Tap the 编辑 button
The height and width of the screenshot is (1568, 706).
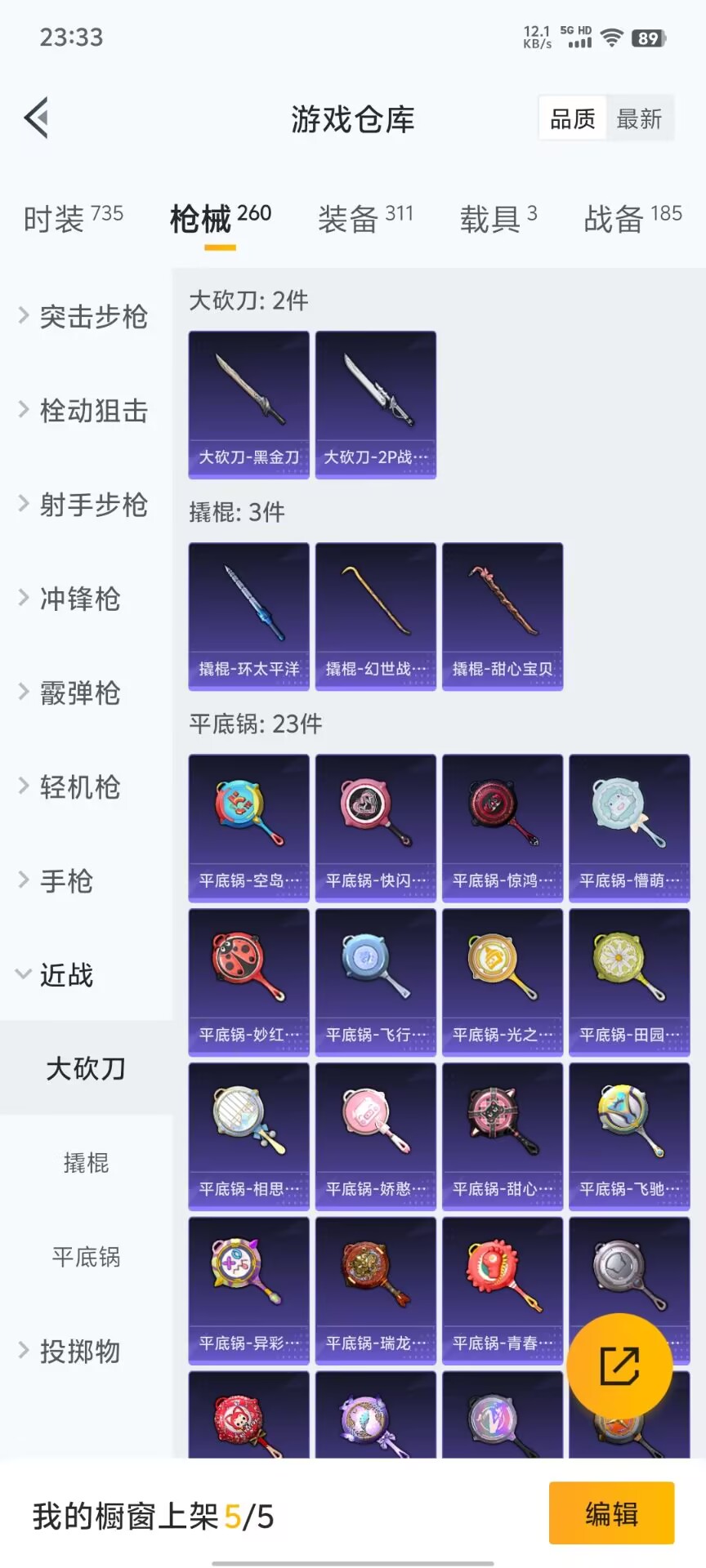point(611,1513)
